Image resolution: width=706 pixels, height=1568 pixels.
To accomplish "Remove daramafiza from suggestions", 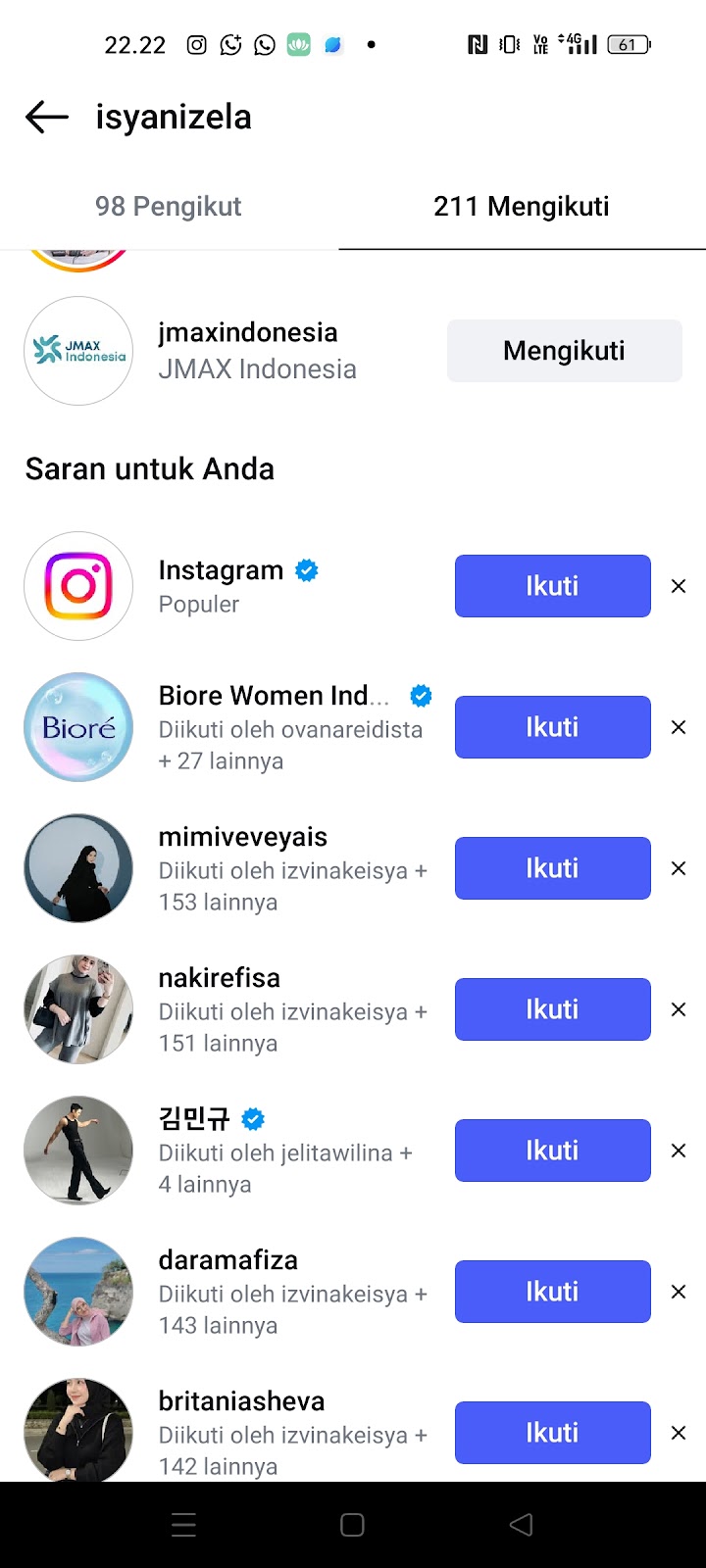I will [679, 1292].
